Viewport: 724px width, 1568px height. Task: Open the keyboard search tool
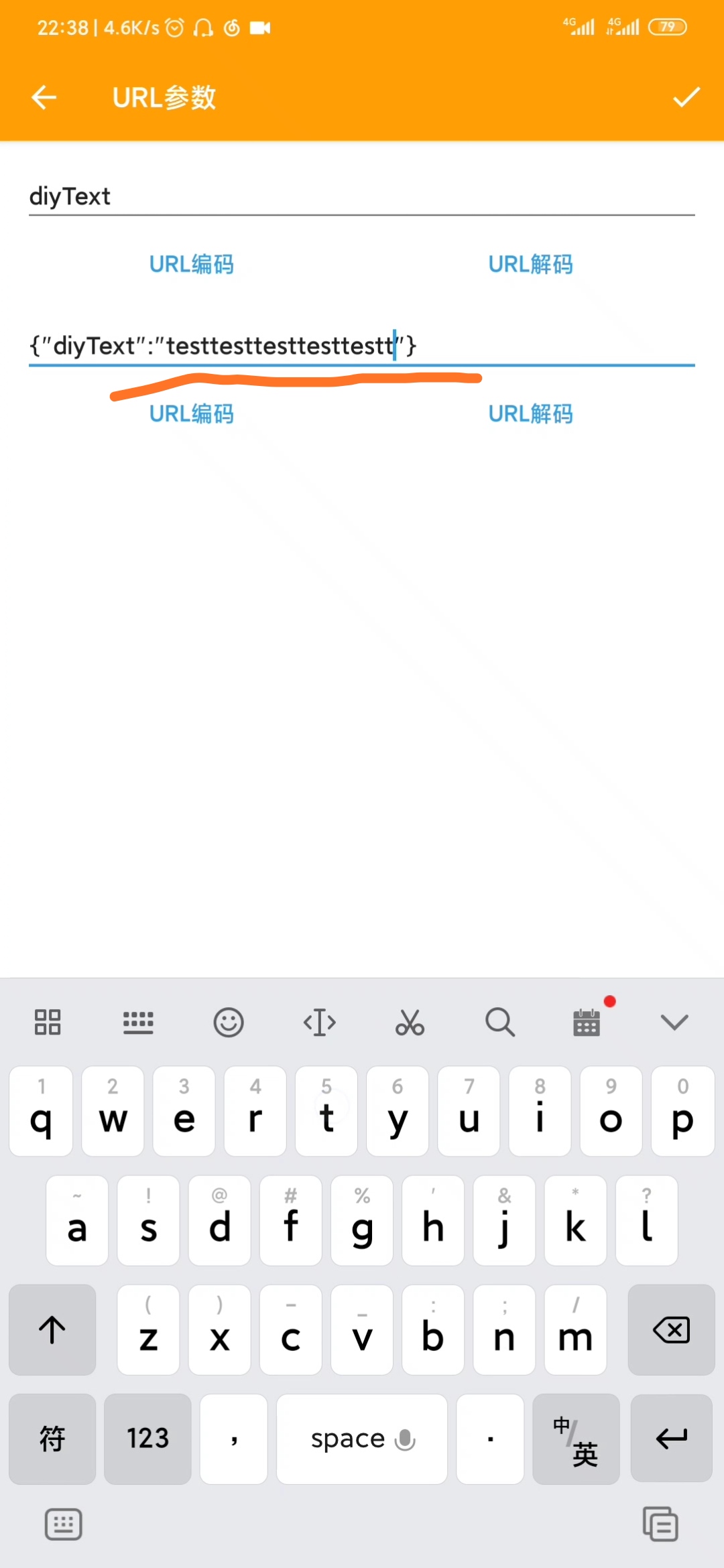click(500, 1023)
